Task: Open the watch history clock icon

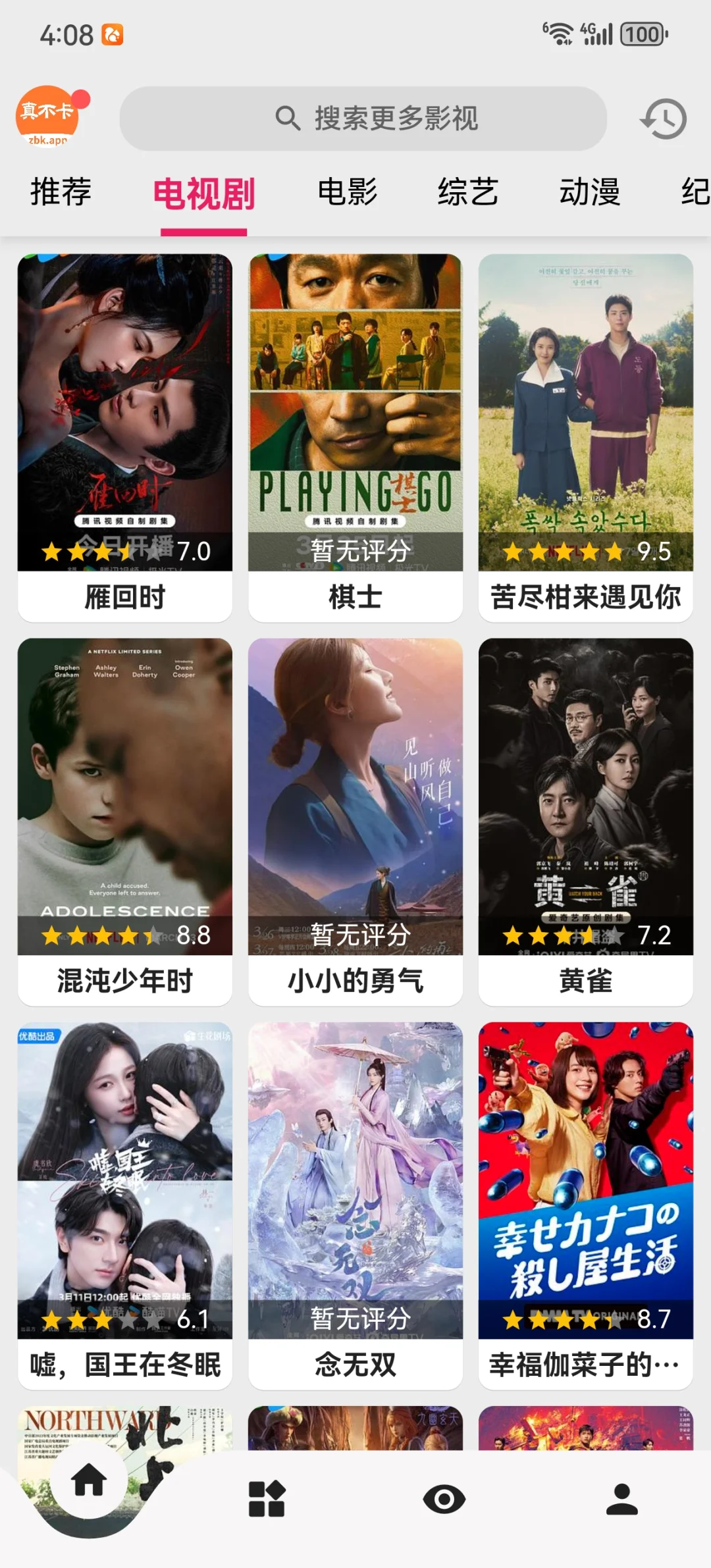Action: [664, 119]
